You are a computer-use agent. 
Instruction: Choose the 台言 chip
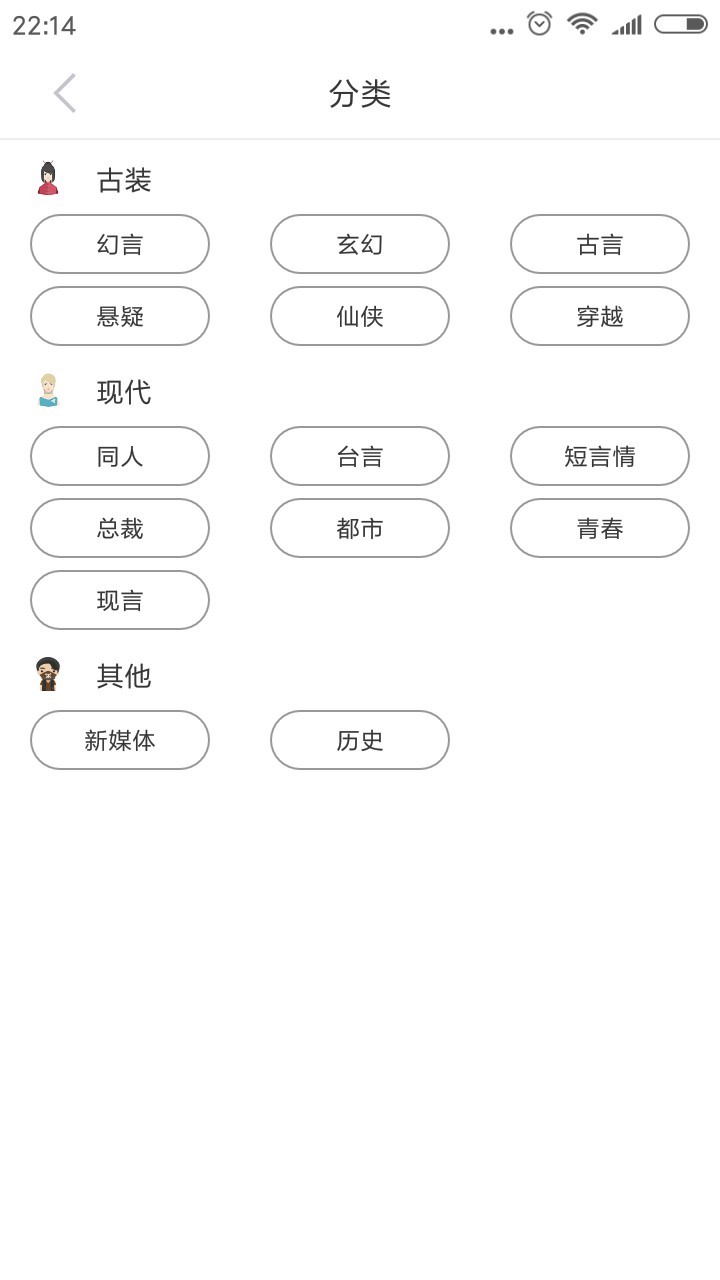(x=360, y=456)
